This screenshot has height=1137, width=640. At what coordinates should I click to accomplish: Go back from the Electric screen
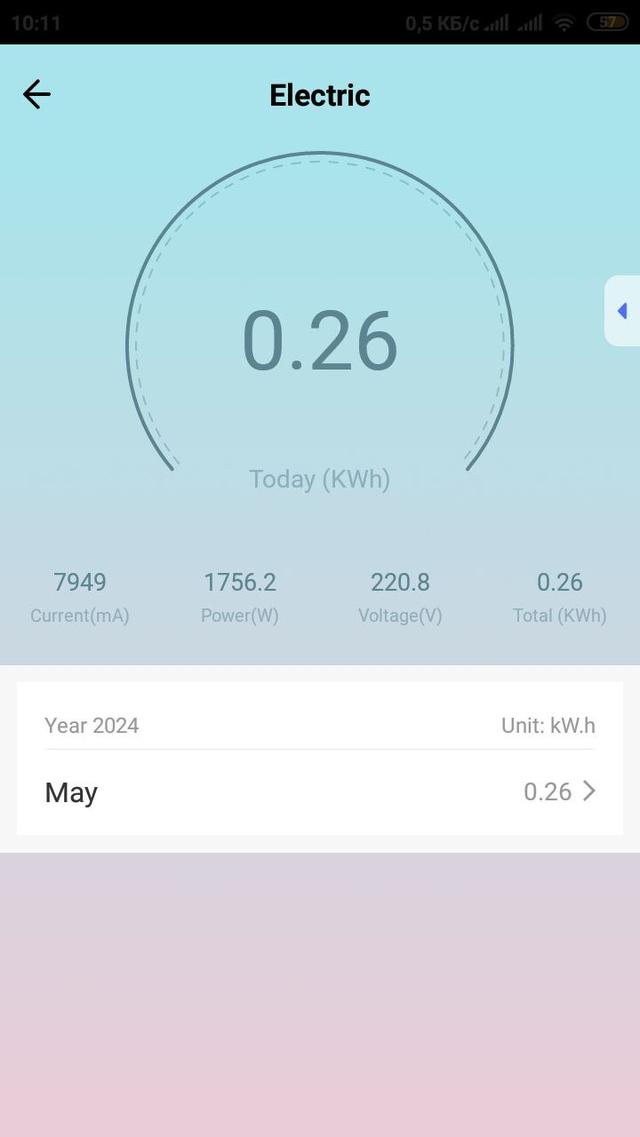(x=36, y=95)
